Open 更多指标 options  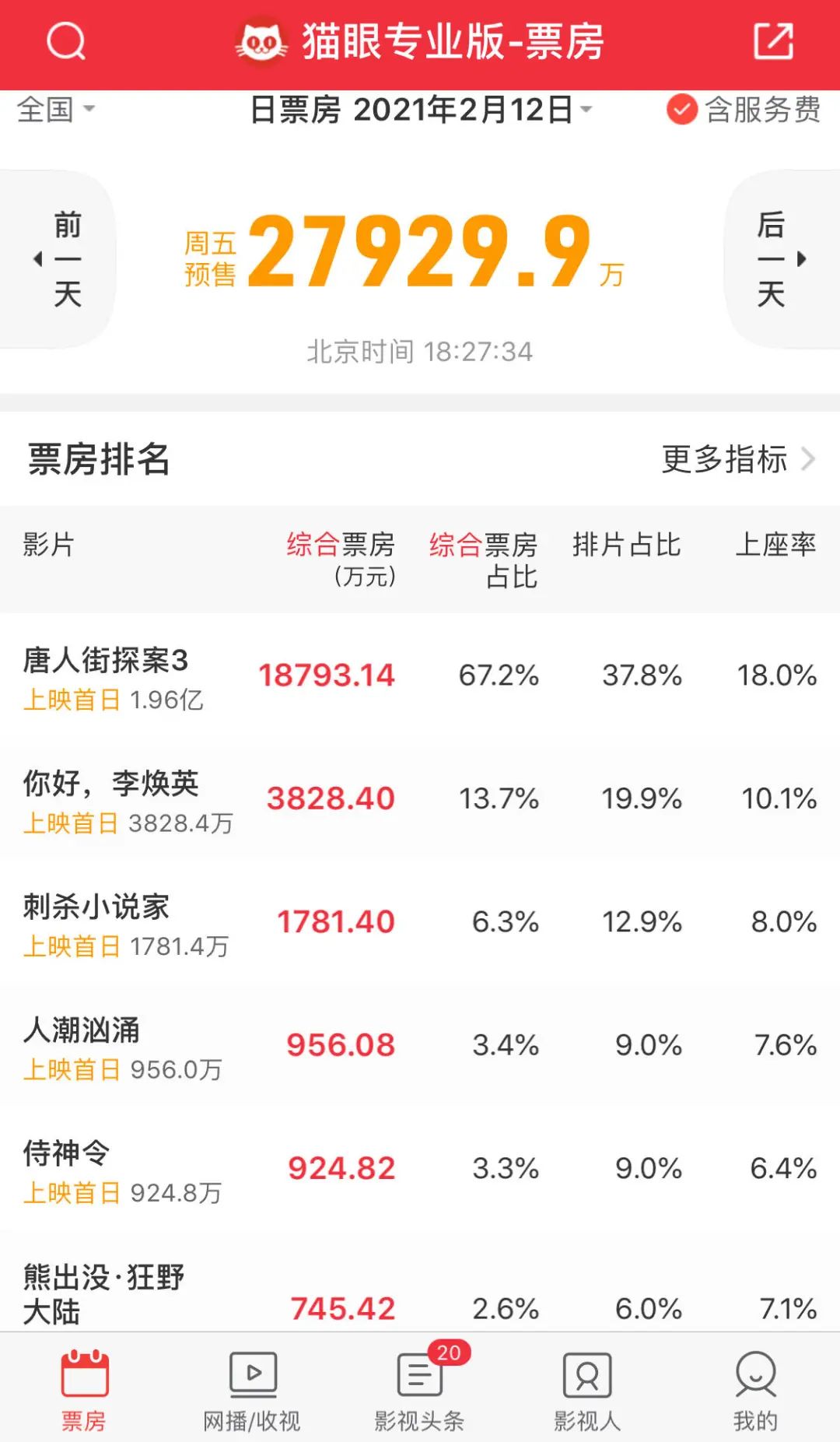[x=737, y=459]
